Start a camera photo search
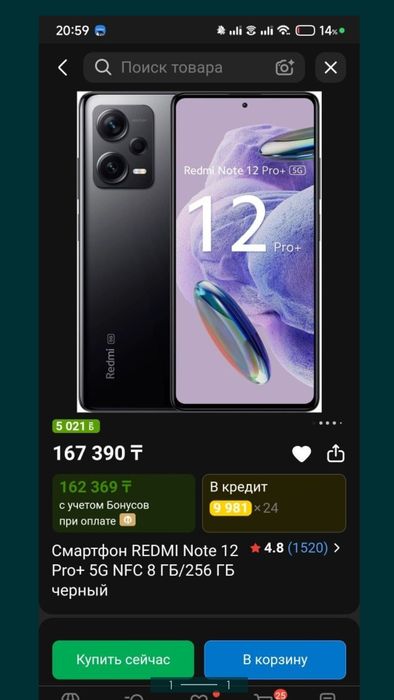Screen dimensions: 394x700 [284, 68]
